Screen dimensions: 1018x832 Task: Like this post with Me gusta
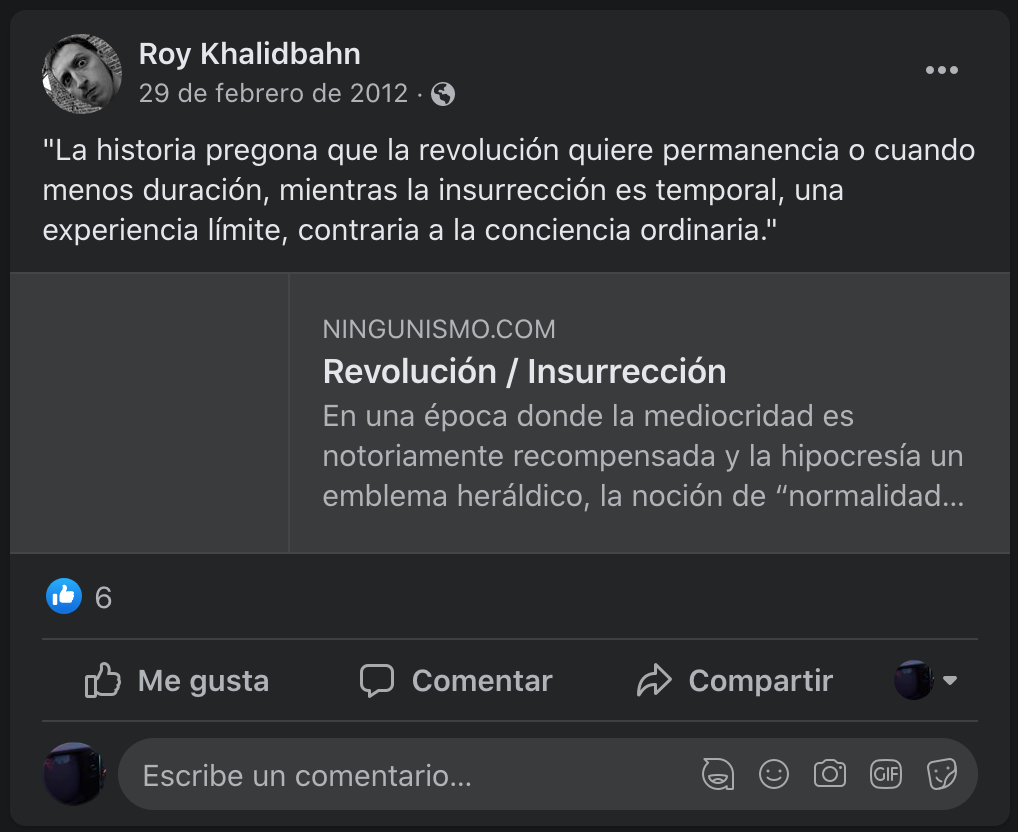(x=177, y=681)
